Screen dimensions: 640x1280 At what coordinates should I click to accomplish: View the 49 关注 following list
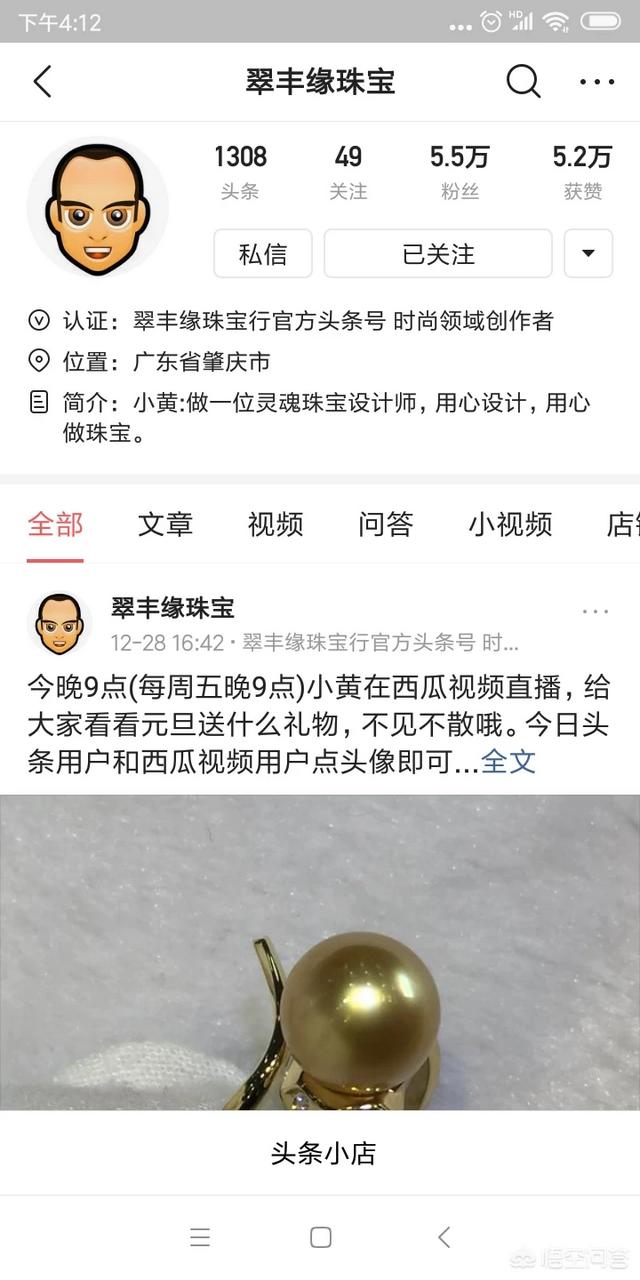tap(348, 171)
